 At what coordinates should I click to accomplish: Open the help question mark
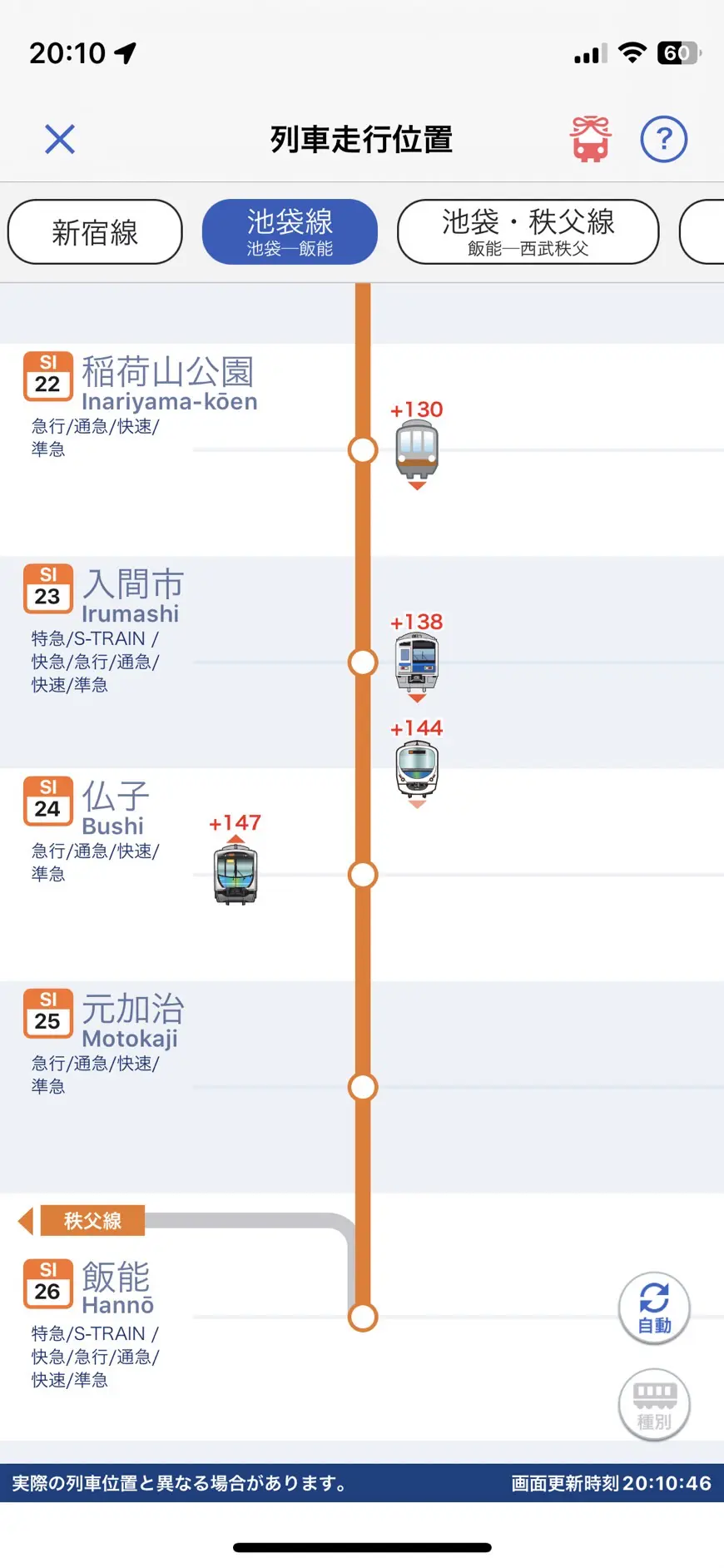tap(663, 139)
